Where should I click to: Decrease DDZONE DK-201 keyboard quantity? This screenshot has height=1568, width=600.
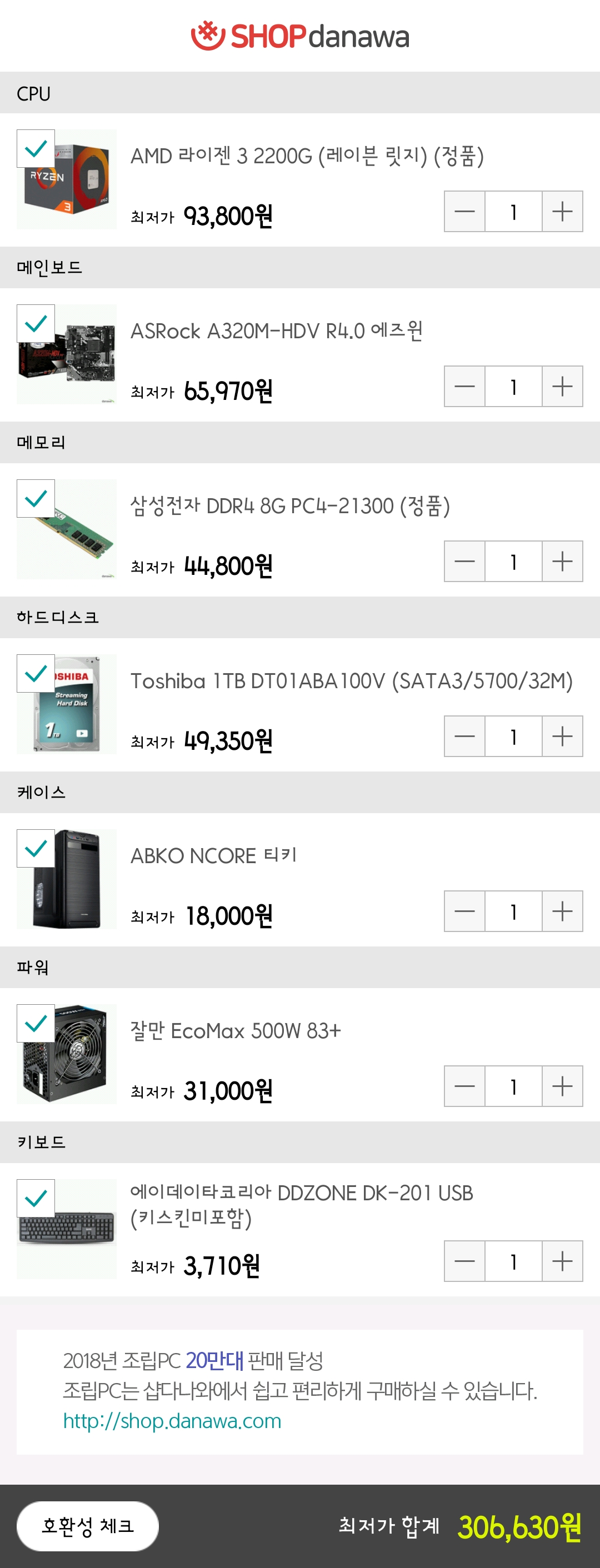tap(464, 1261)
